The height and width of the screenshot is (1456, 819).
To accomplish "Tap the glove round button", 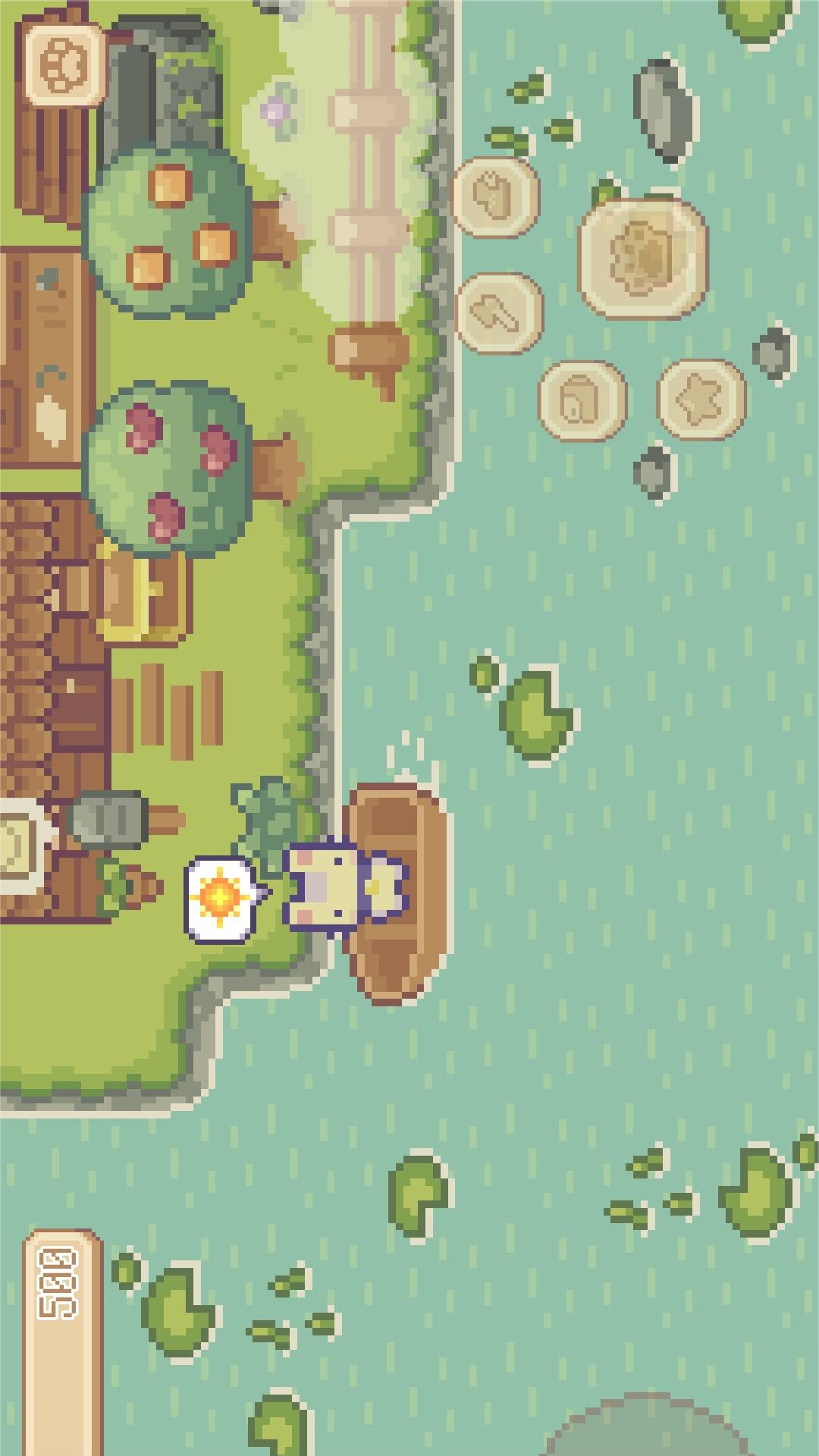I will point(497,196).
